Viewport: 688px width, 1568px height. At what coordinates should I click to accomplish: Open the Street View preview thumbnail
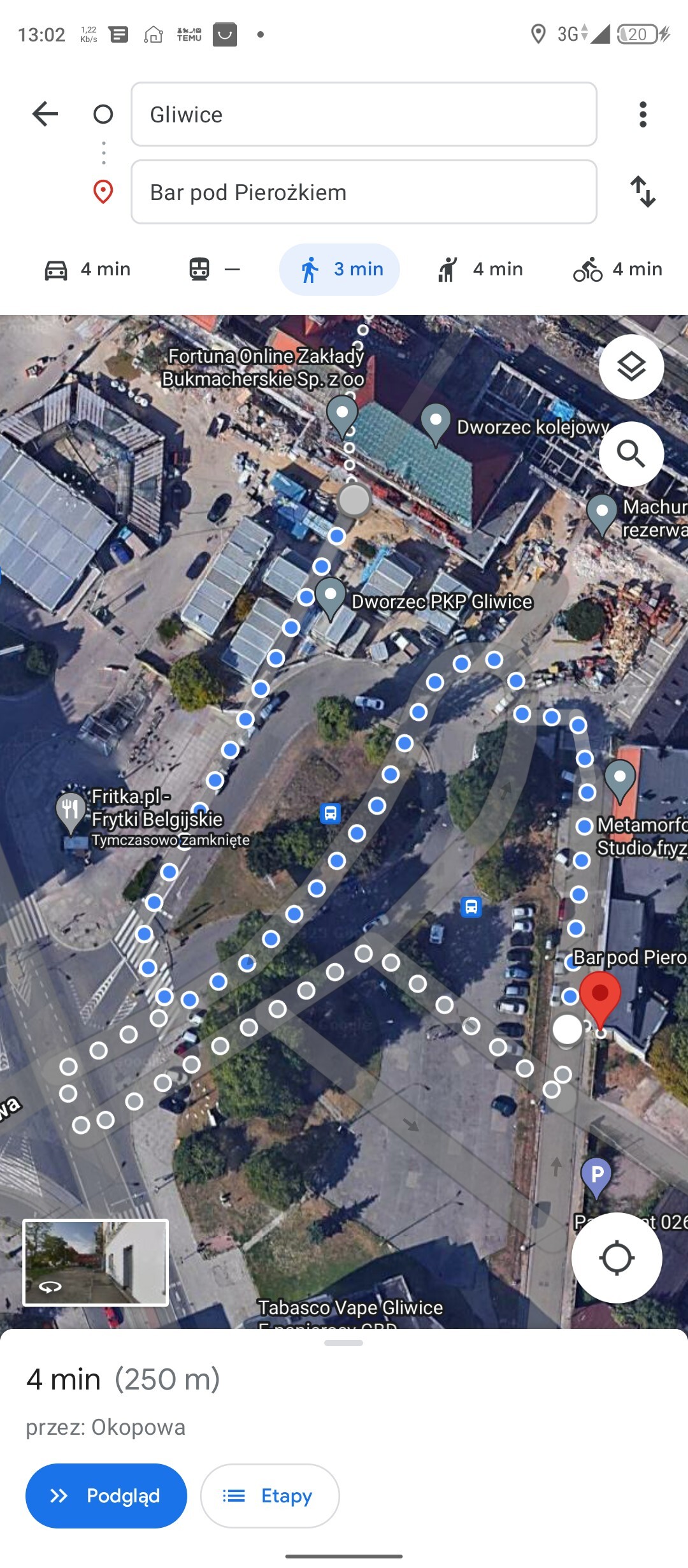96,1262
